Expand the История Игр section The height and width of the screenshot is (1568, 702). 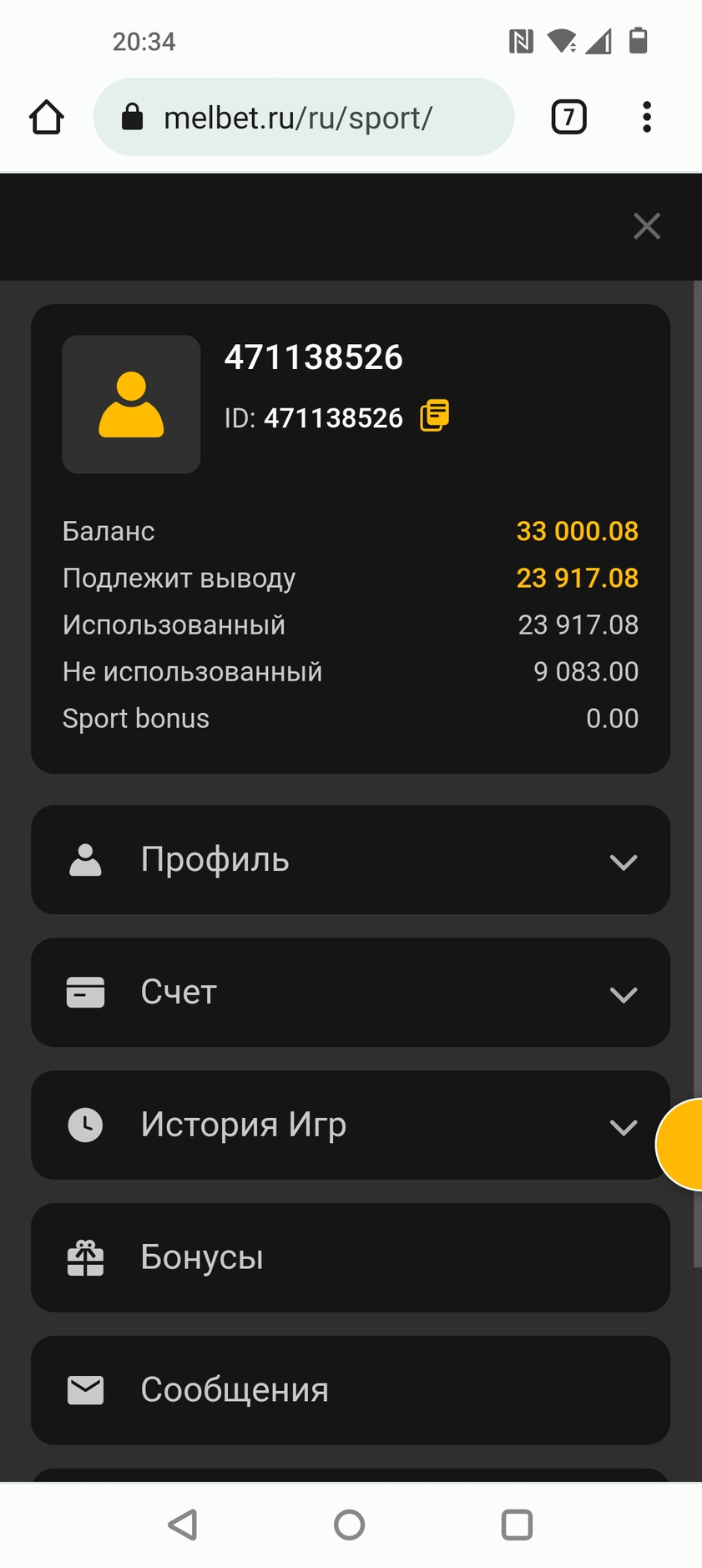[x=351, y=1125]
